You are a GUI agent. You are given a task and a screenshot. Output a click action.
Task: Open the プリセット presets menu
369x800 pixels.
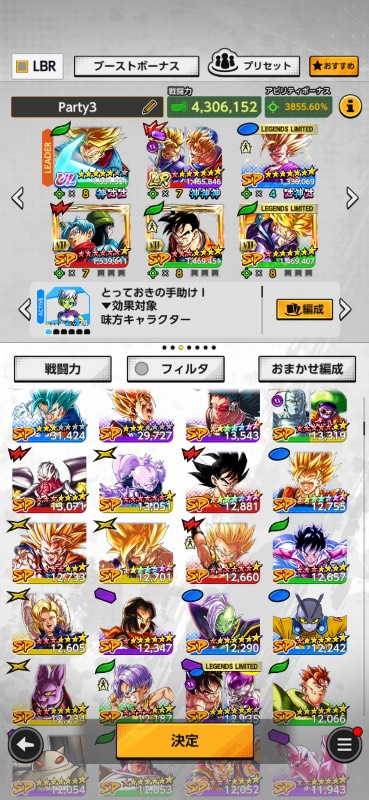253,65
